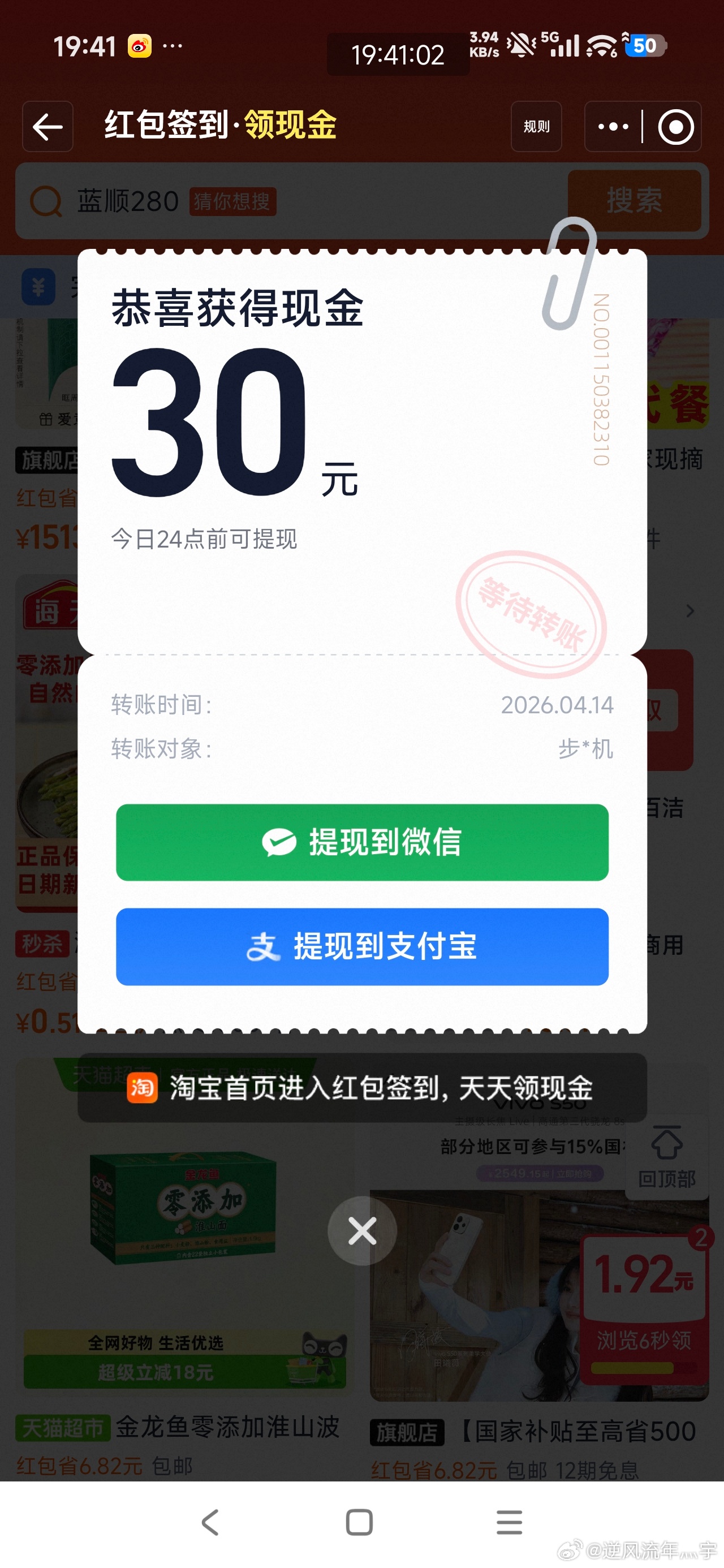Screen dimensions: 724x1568
Task: Go back using the top-left arrow
Action: pyautogui.click(x=48, y=127)
